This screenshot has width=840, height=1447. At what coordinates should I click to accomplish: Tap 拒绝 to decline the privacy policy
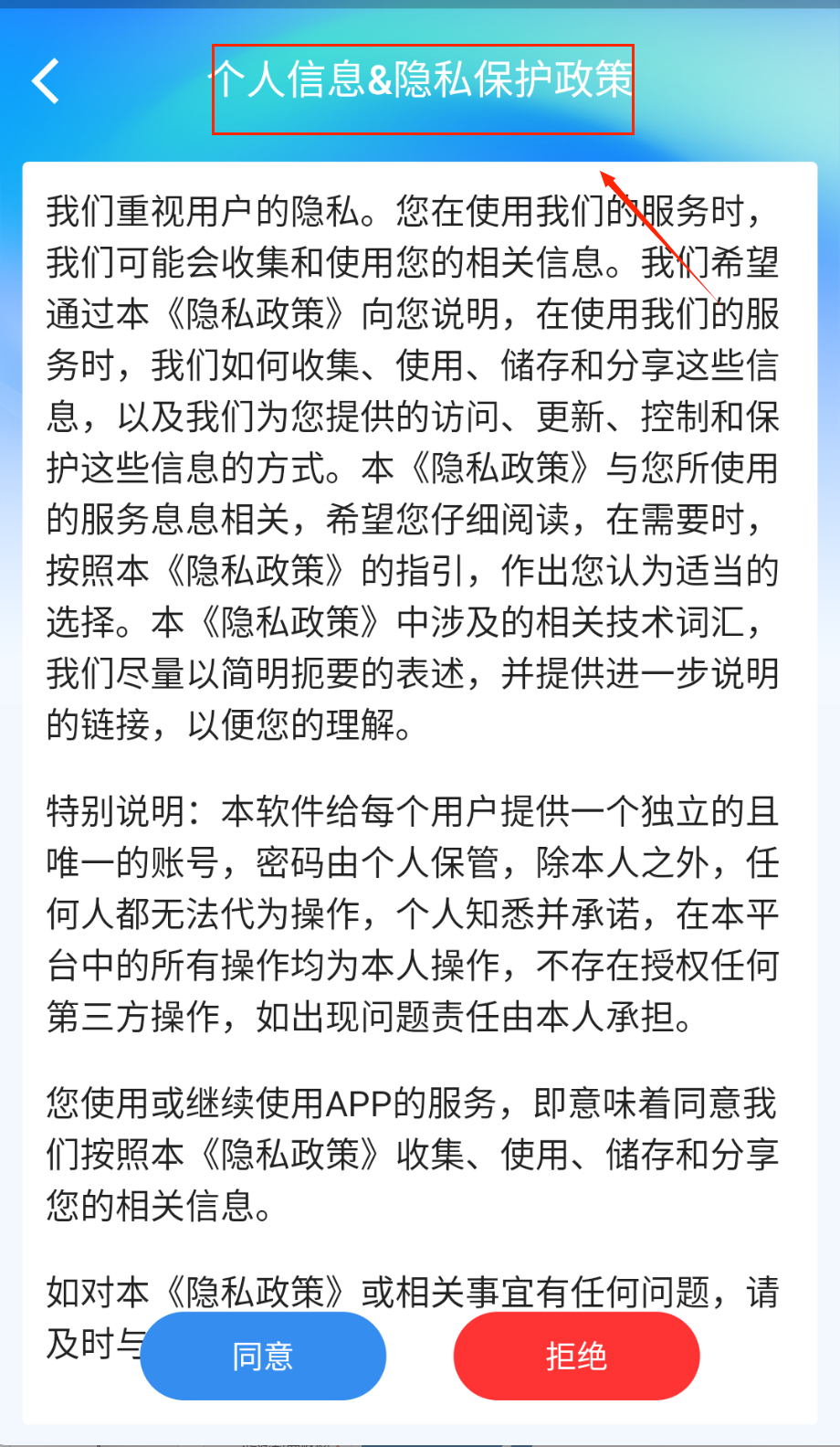coord(576,1356)
